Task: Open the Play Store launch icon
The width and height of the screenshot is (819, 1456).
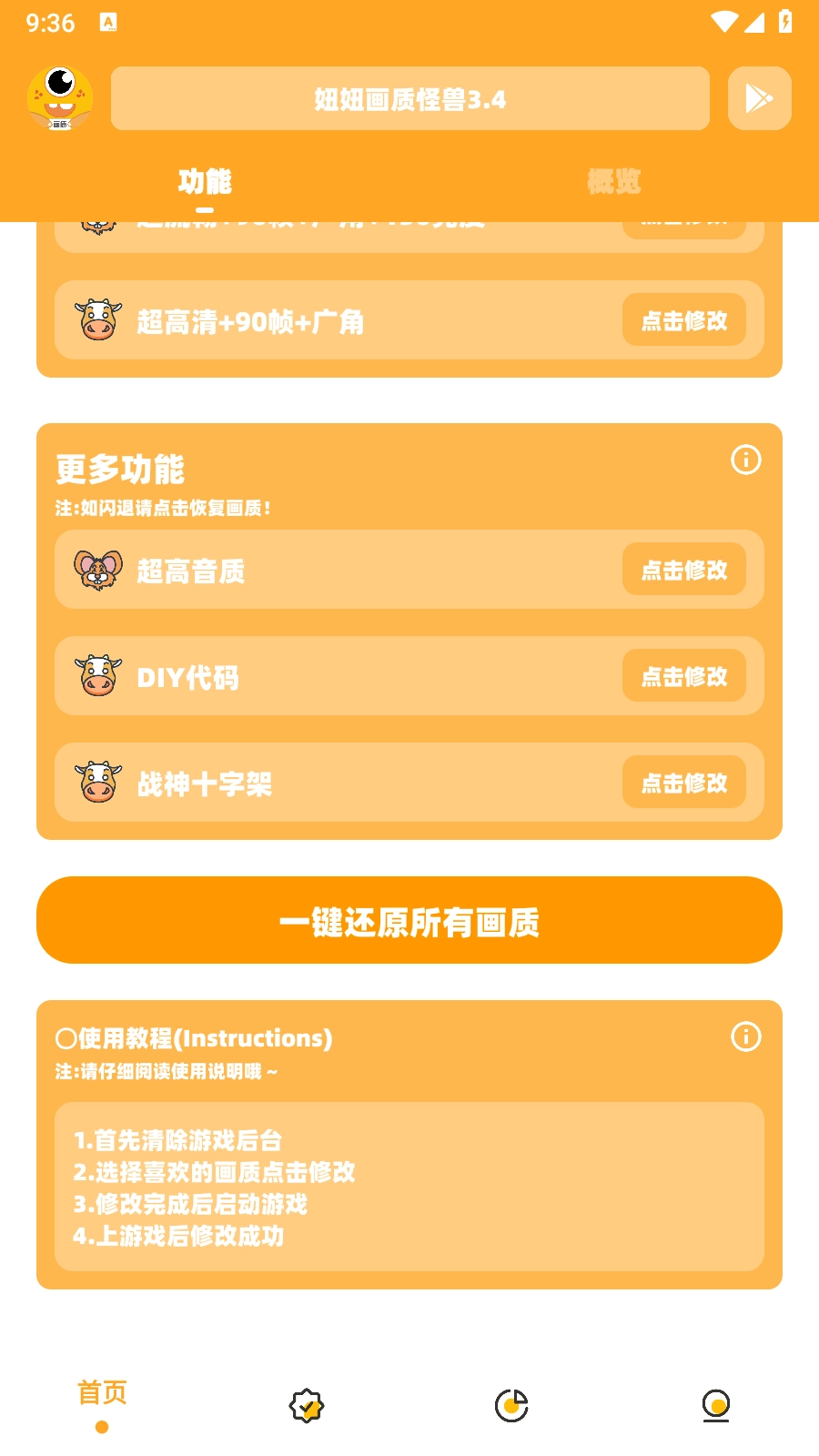Action: coord(759,98)
